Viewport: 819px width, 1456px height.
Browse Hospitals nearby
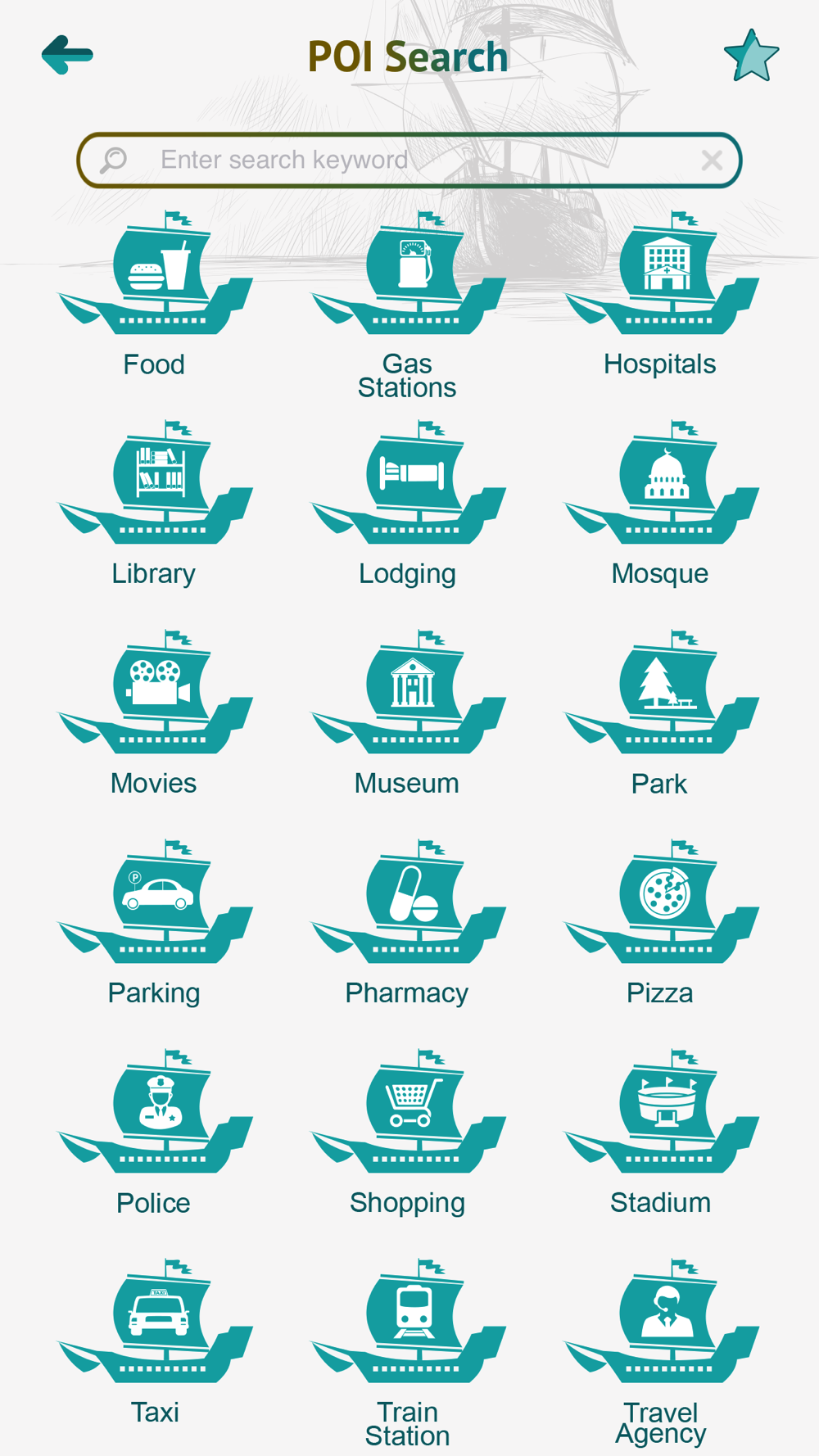660,293
